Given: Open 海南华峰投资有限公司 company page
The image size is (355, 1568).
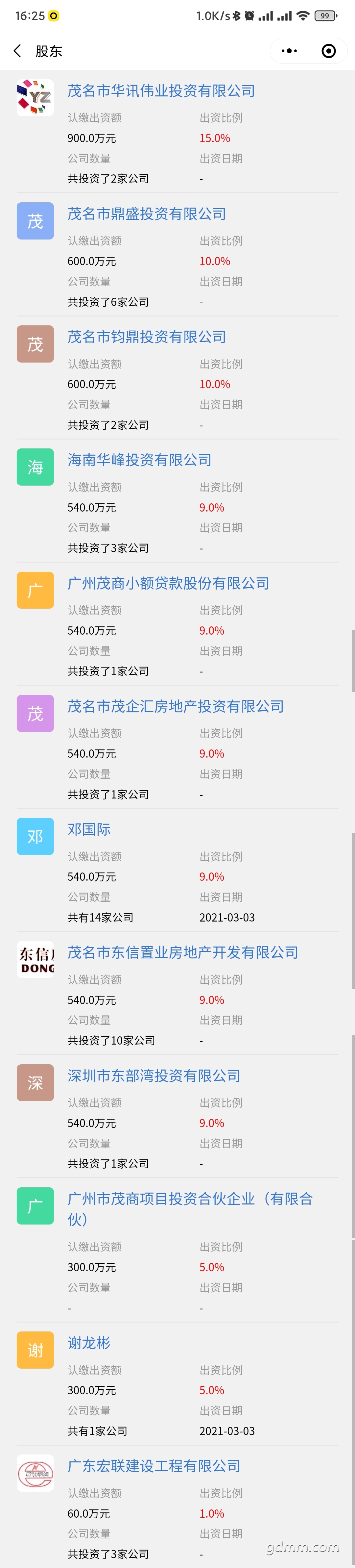Looking at the screenshot, I should pos(139,460).
